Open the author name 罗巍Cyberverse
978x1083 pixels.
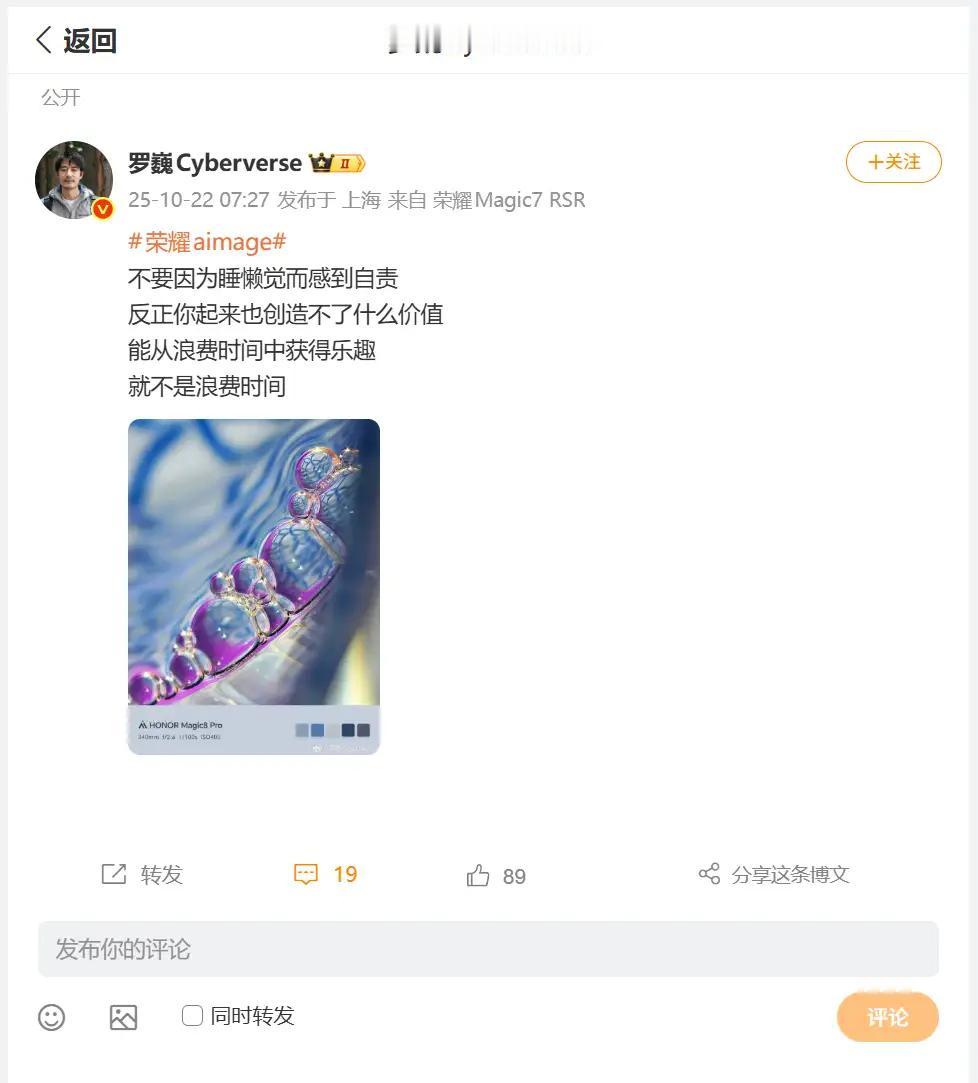[x=215, y=163]
